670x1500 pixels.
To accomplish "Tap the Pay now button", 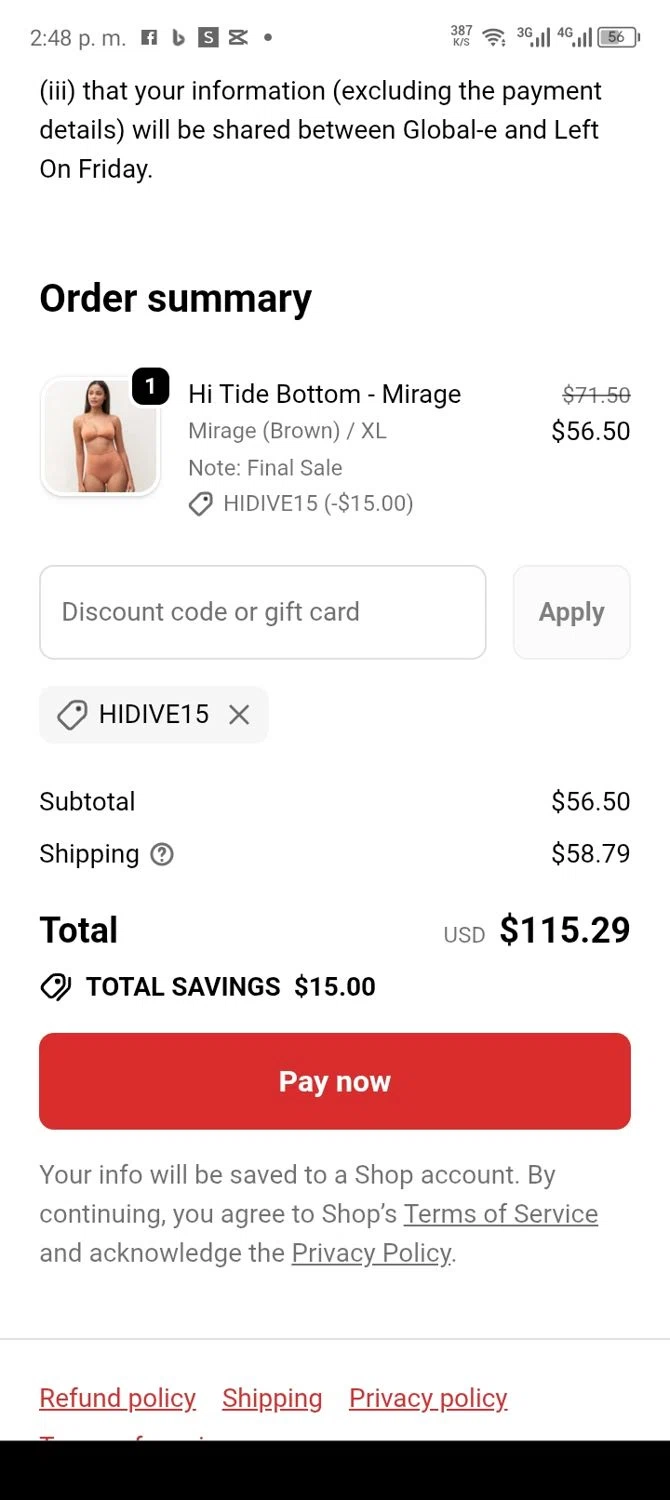I will tap(334, 1081).
